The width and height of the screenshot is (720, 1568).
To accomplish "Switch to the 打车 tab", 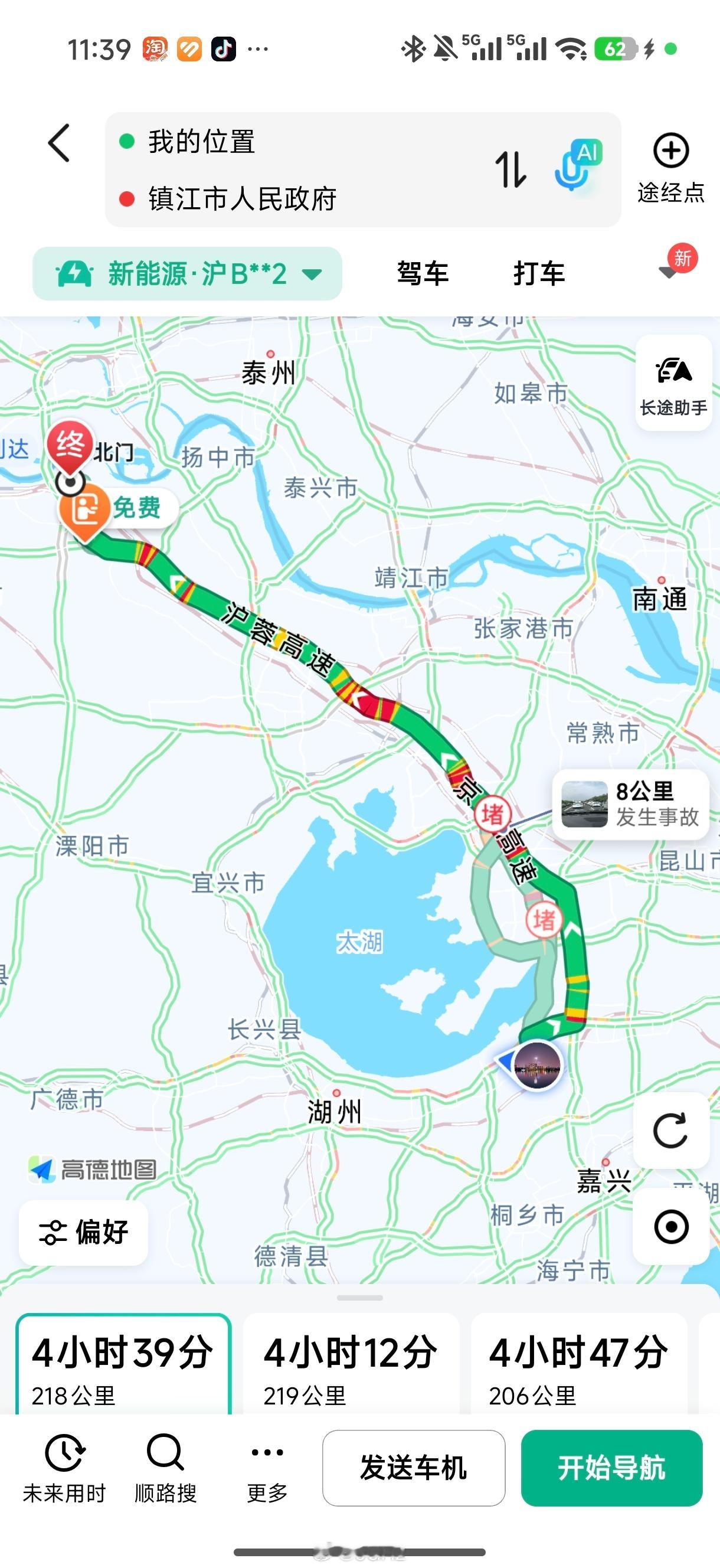I will 539,273.
